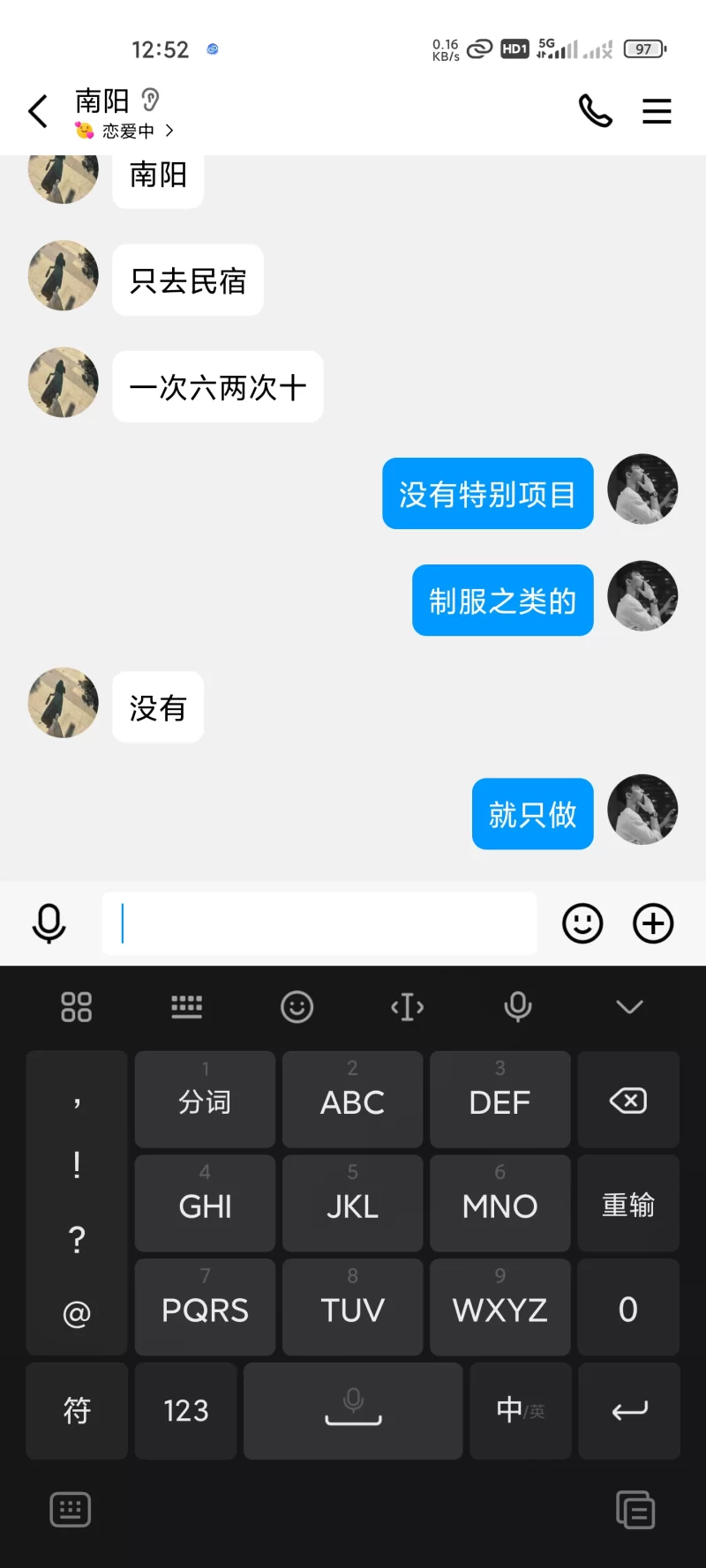Focus the message text field
This screenshot has width=706, height=1568.
click(x=319, y=923)
